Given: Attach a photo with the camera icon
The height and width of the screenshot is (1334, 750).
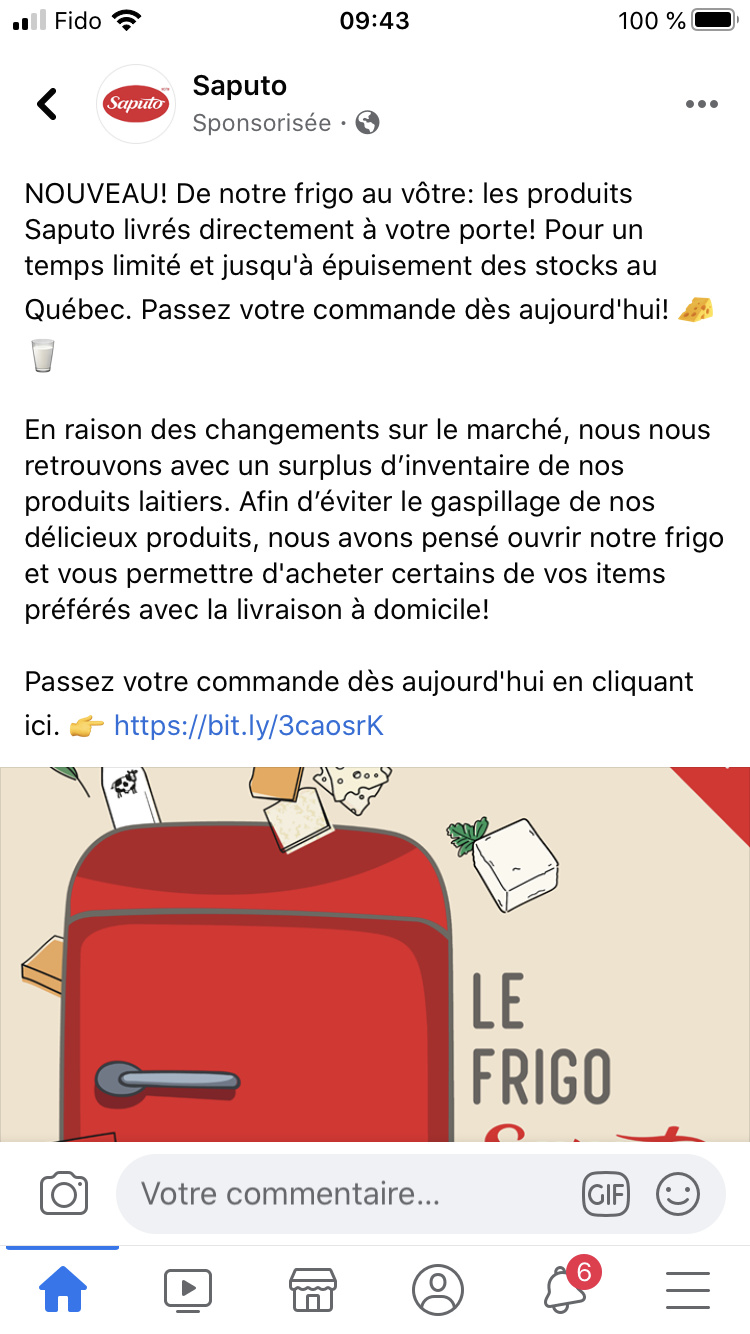Looking at the screenshot, I should pos(64,1194).
